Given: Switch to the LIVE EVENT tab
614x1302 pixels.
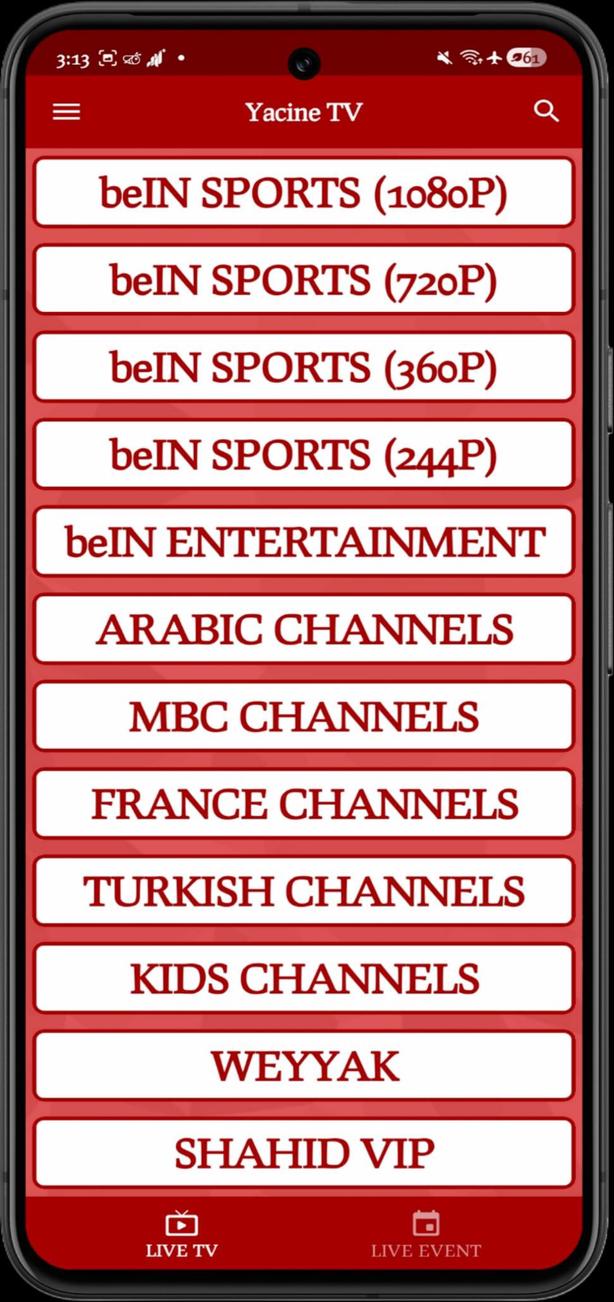Looking at the screenshot, I should coord(426,1234).
